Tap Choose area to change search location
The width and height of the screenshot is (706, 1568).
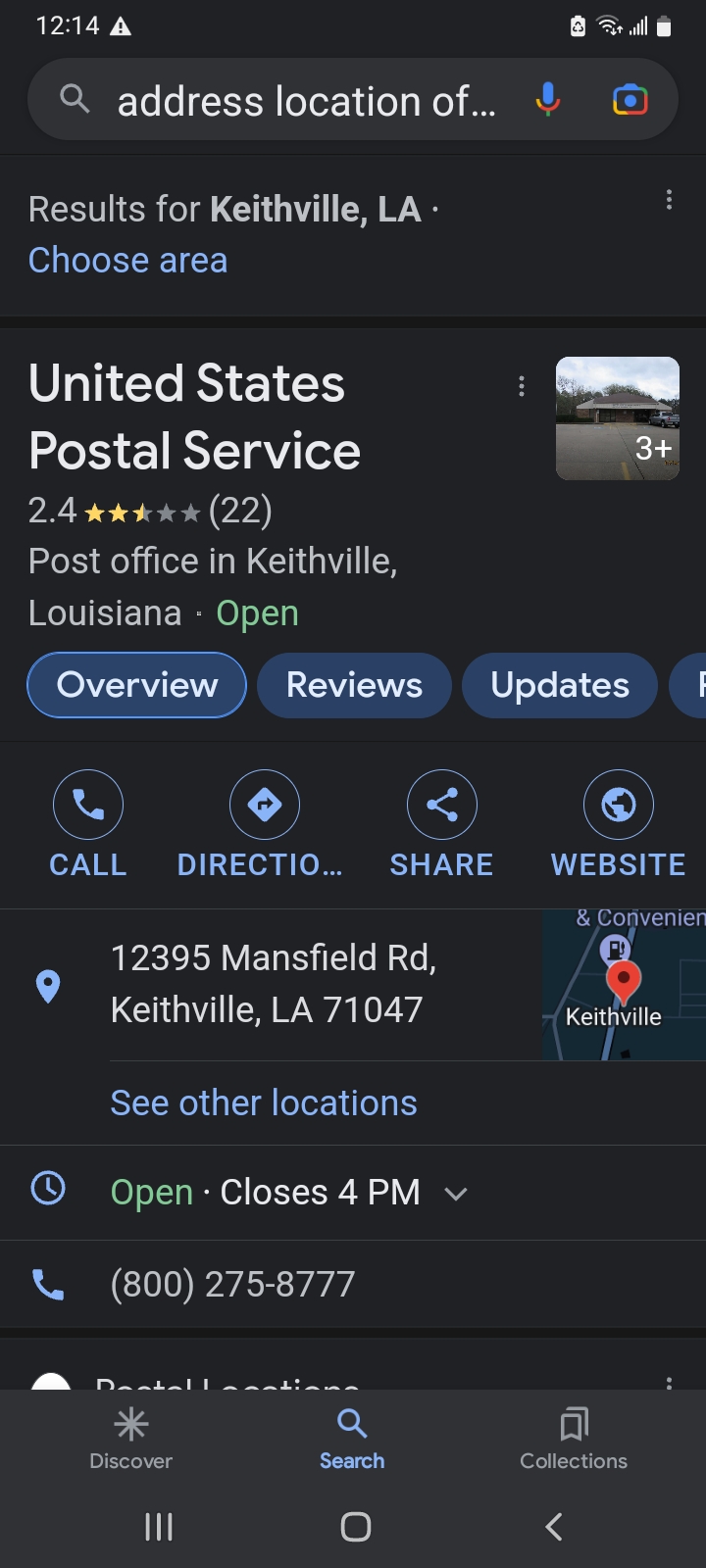127,260
